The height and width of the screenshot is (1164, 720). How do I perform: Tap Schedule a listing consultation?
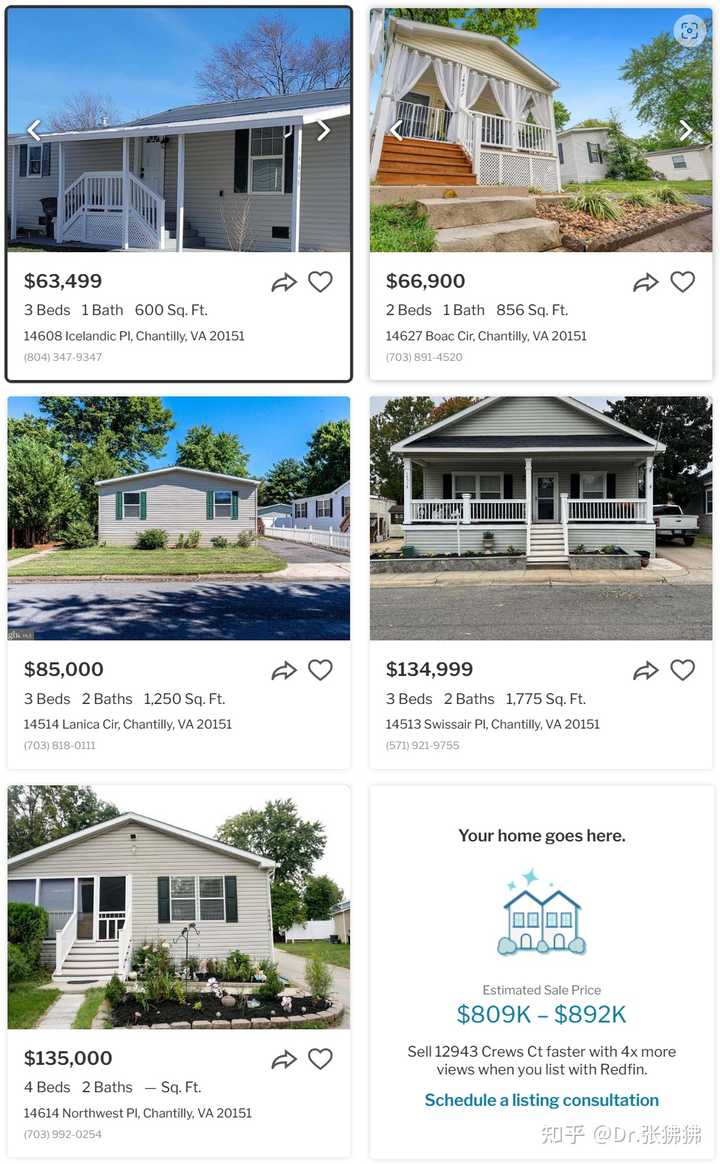point(541,1100)
